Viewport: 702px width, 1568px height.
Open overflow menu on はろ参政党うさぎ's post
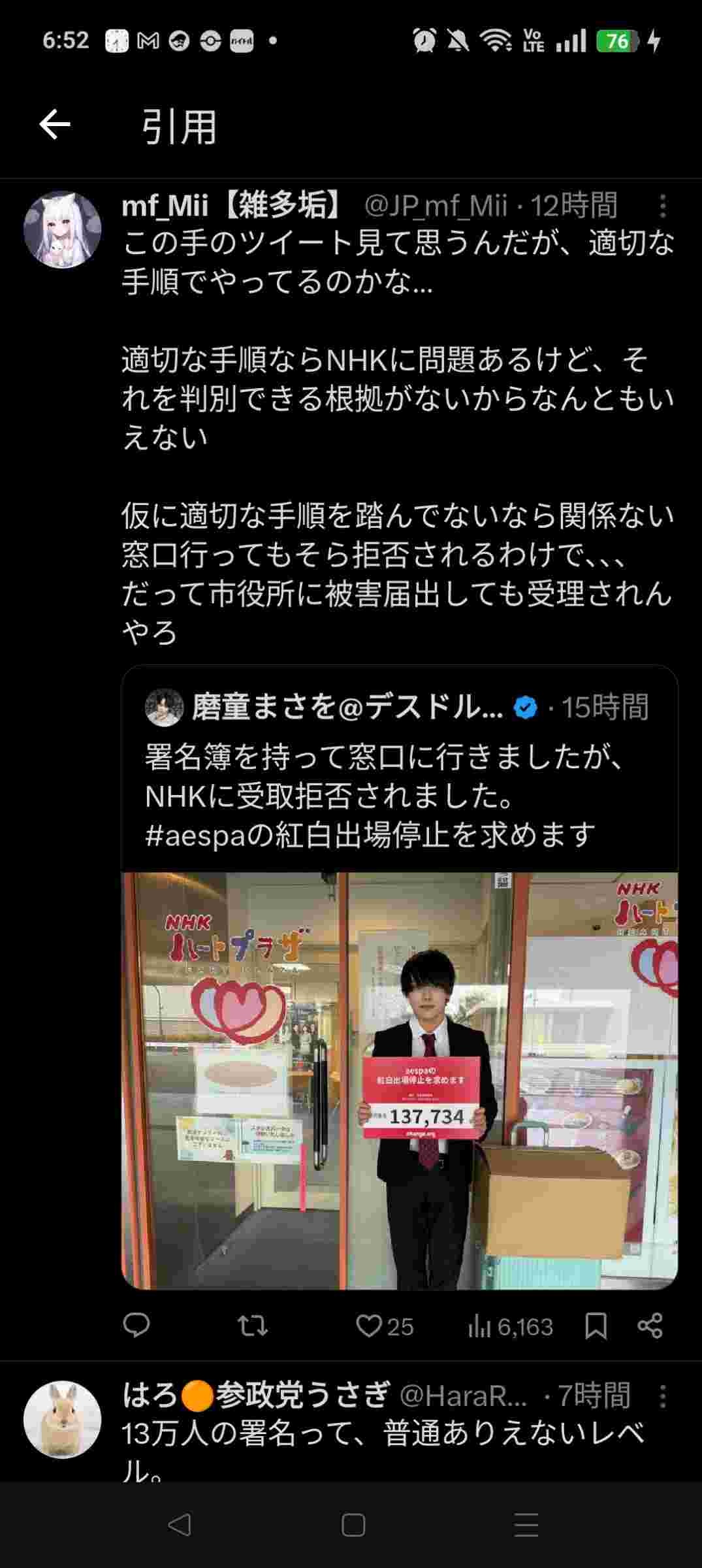pyautogui.click(x=663, y=1397)
